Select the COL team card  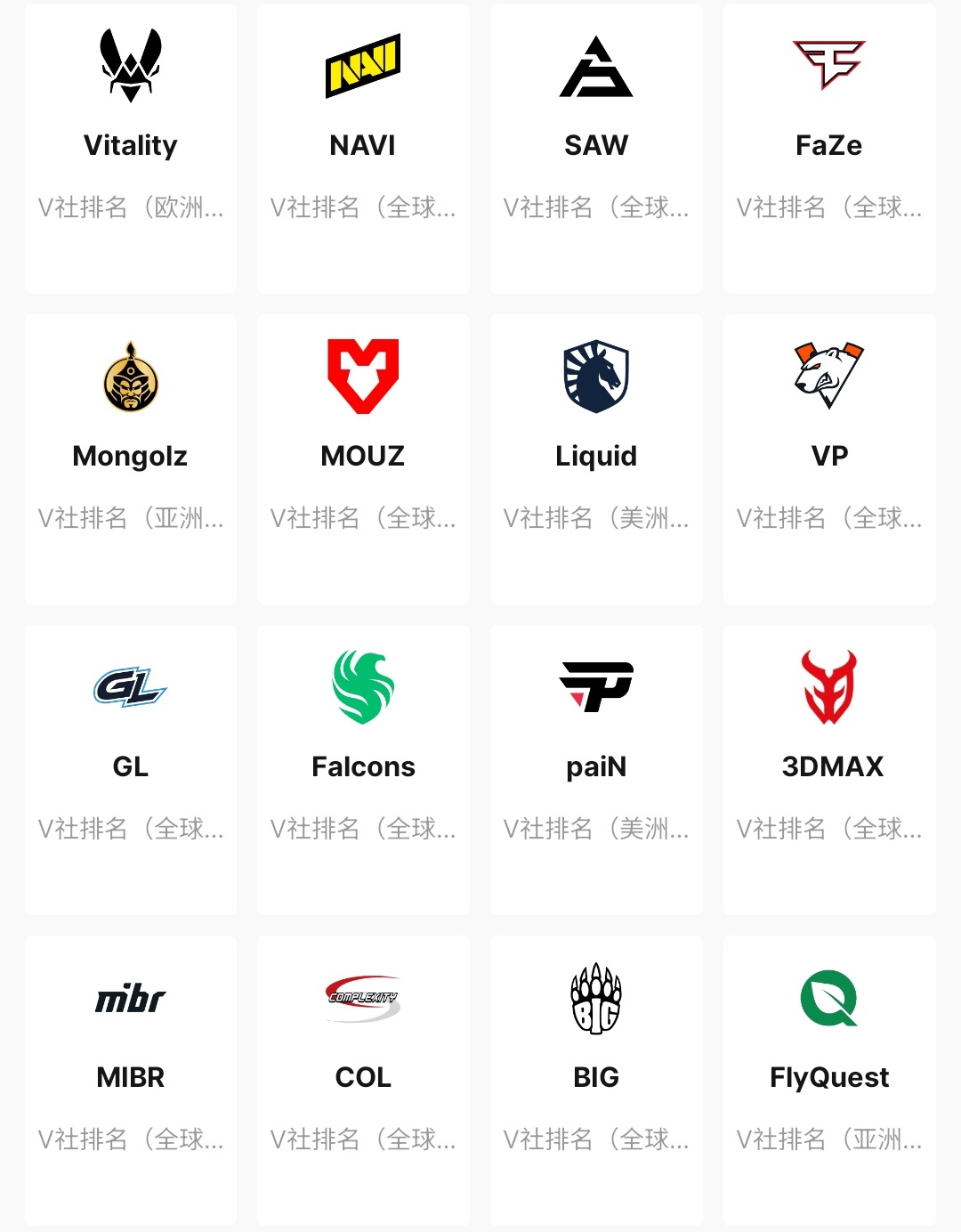[363, 1079]
